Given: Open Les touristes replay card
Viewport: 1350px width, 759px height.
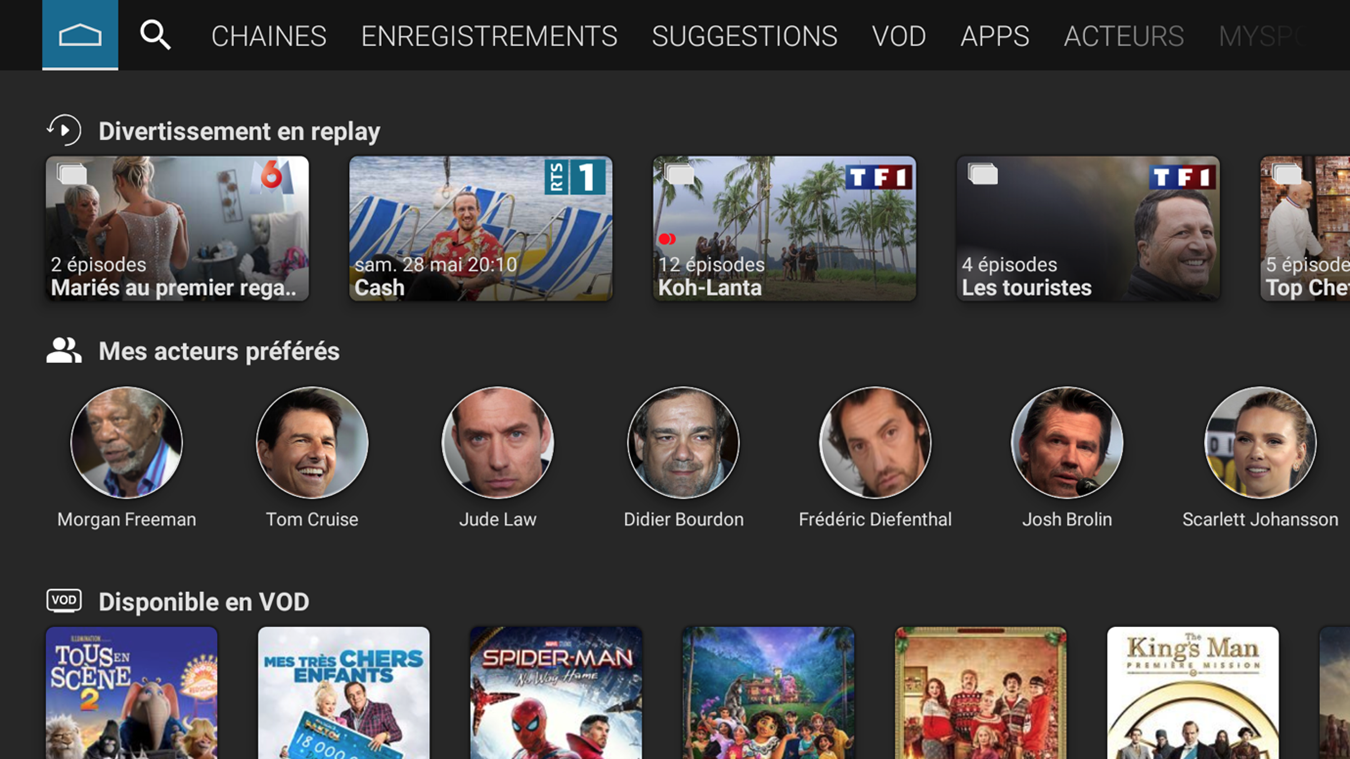Looking at the screenshot, I should 1087,228.
